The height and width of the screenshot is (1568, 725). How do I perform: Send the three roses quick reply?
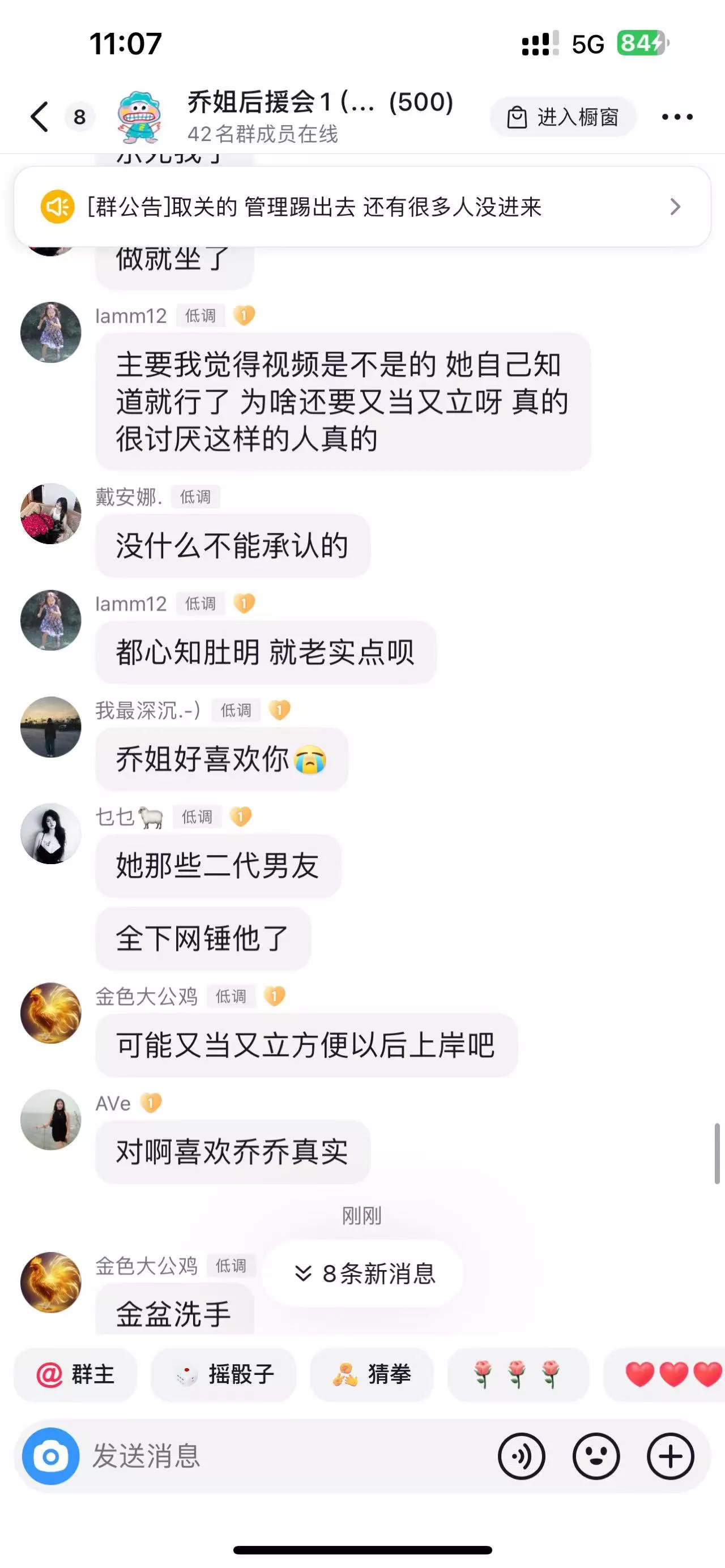tap(518, 1374)
